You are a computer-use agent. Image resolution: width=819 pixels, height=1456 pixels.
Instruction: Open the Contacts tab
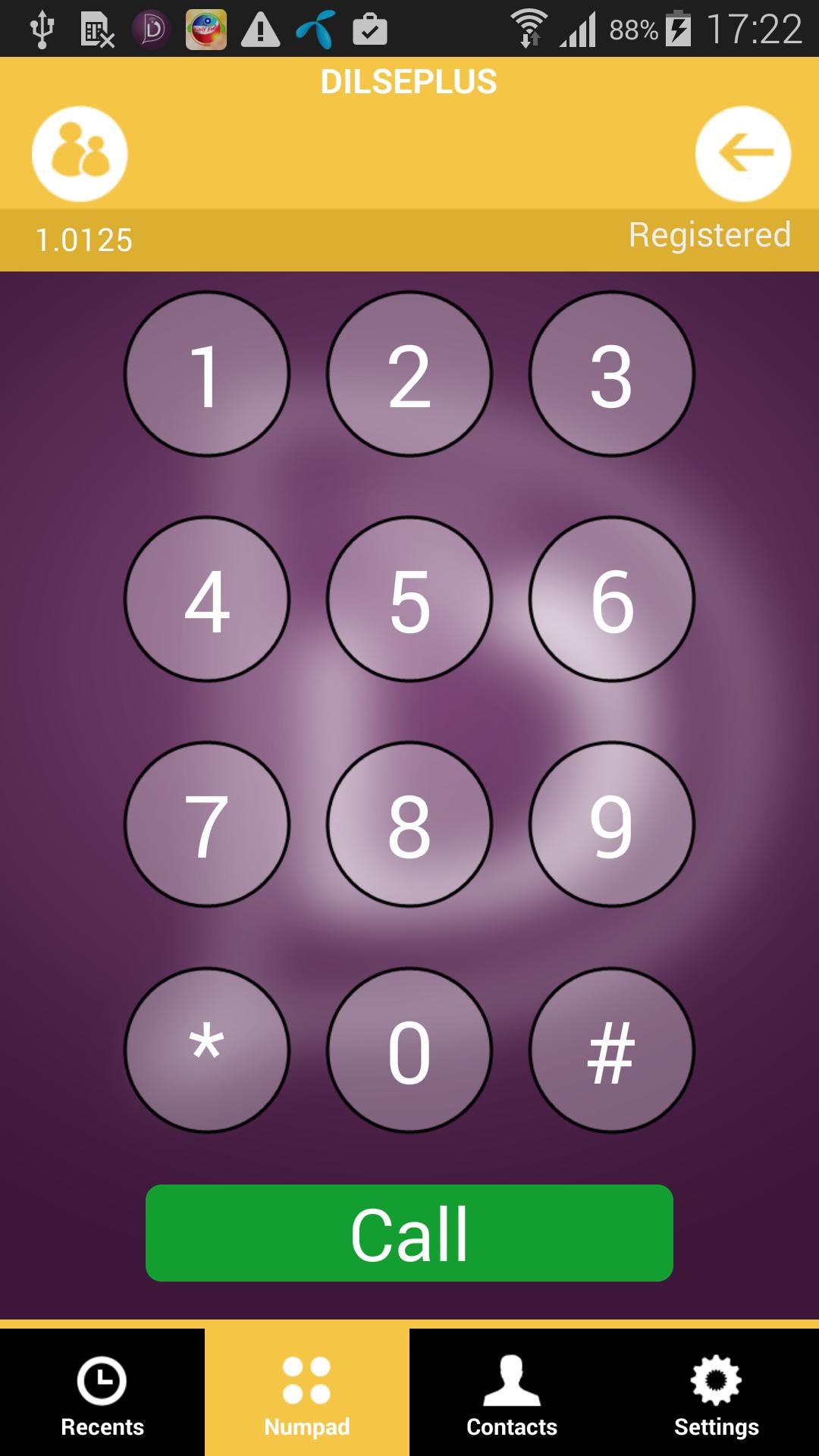click(x=512, y=1394)
